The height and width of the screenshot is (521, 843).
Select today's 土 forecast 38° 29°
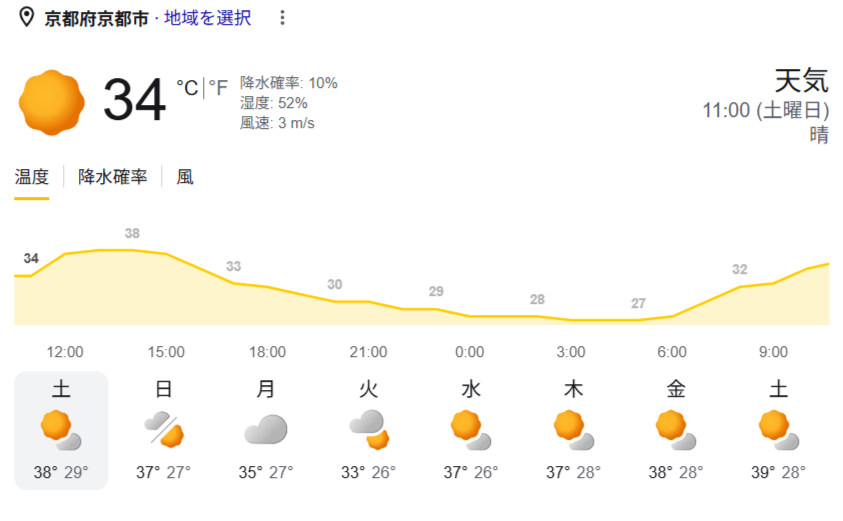coord(61,430)
